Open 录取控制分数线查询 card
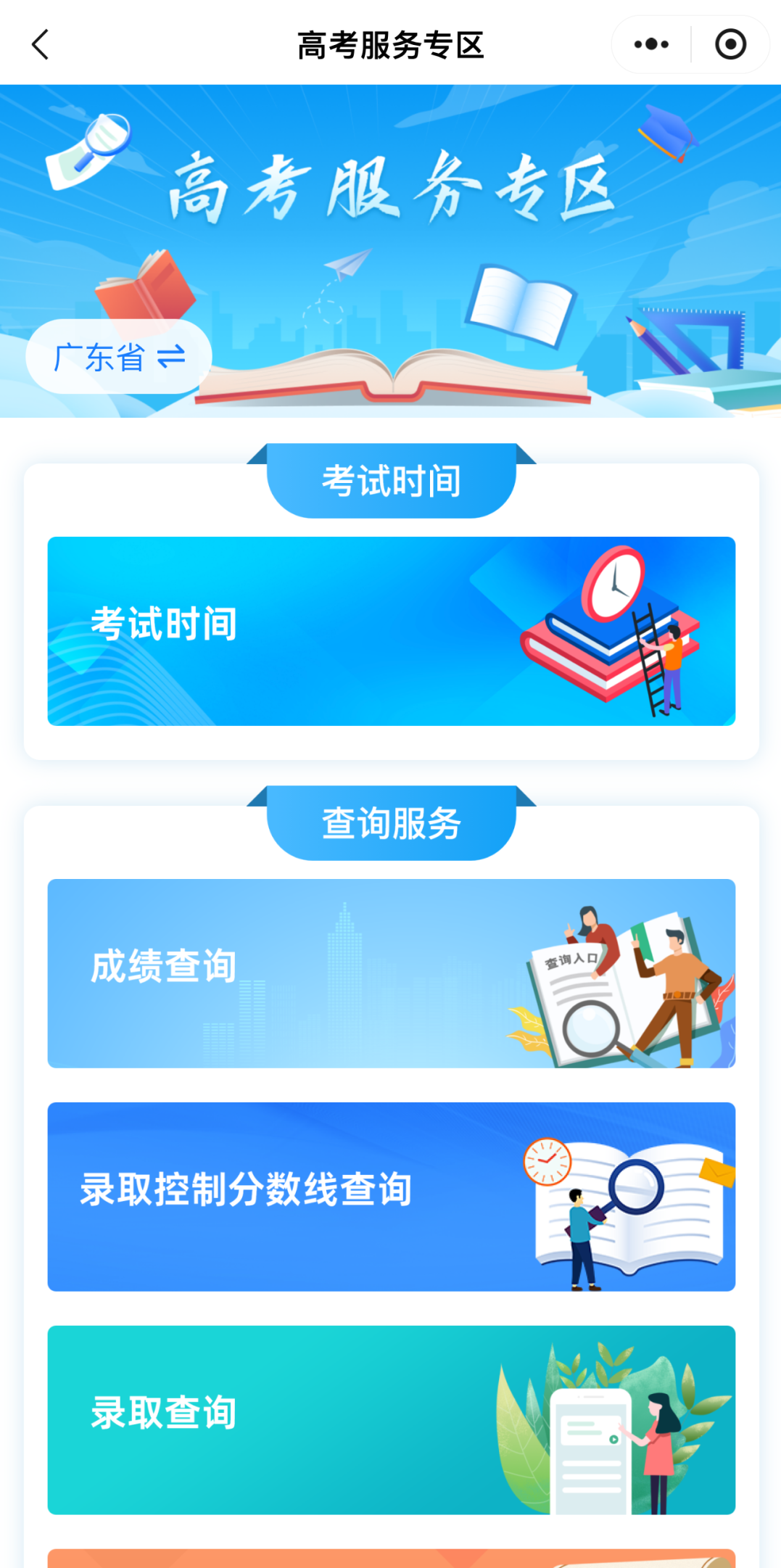The height and width of the screenshot is (1568, 781). (391, 1197)
